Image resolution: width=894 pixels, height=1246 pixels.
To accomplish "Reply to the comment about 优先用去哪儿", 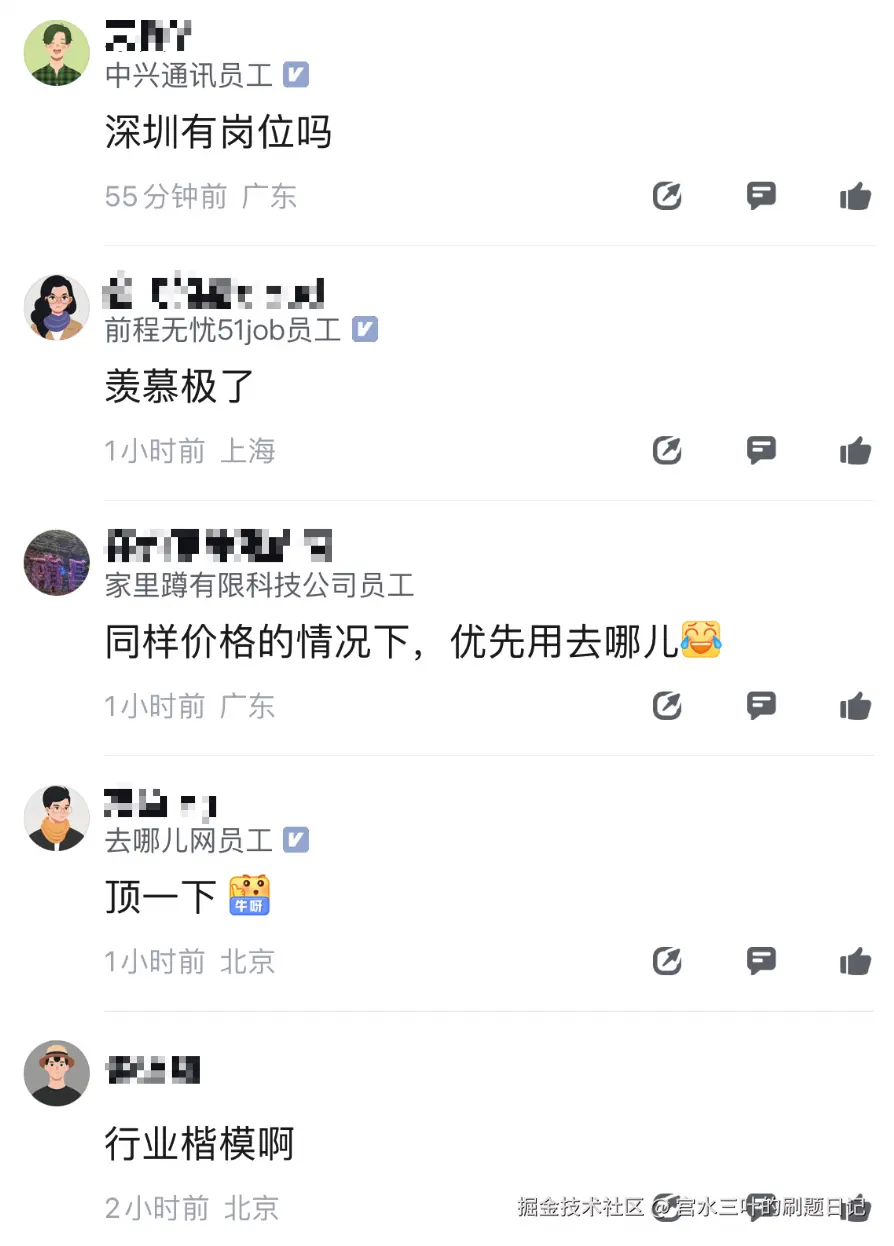I will (762, 706).
